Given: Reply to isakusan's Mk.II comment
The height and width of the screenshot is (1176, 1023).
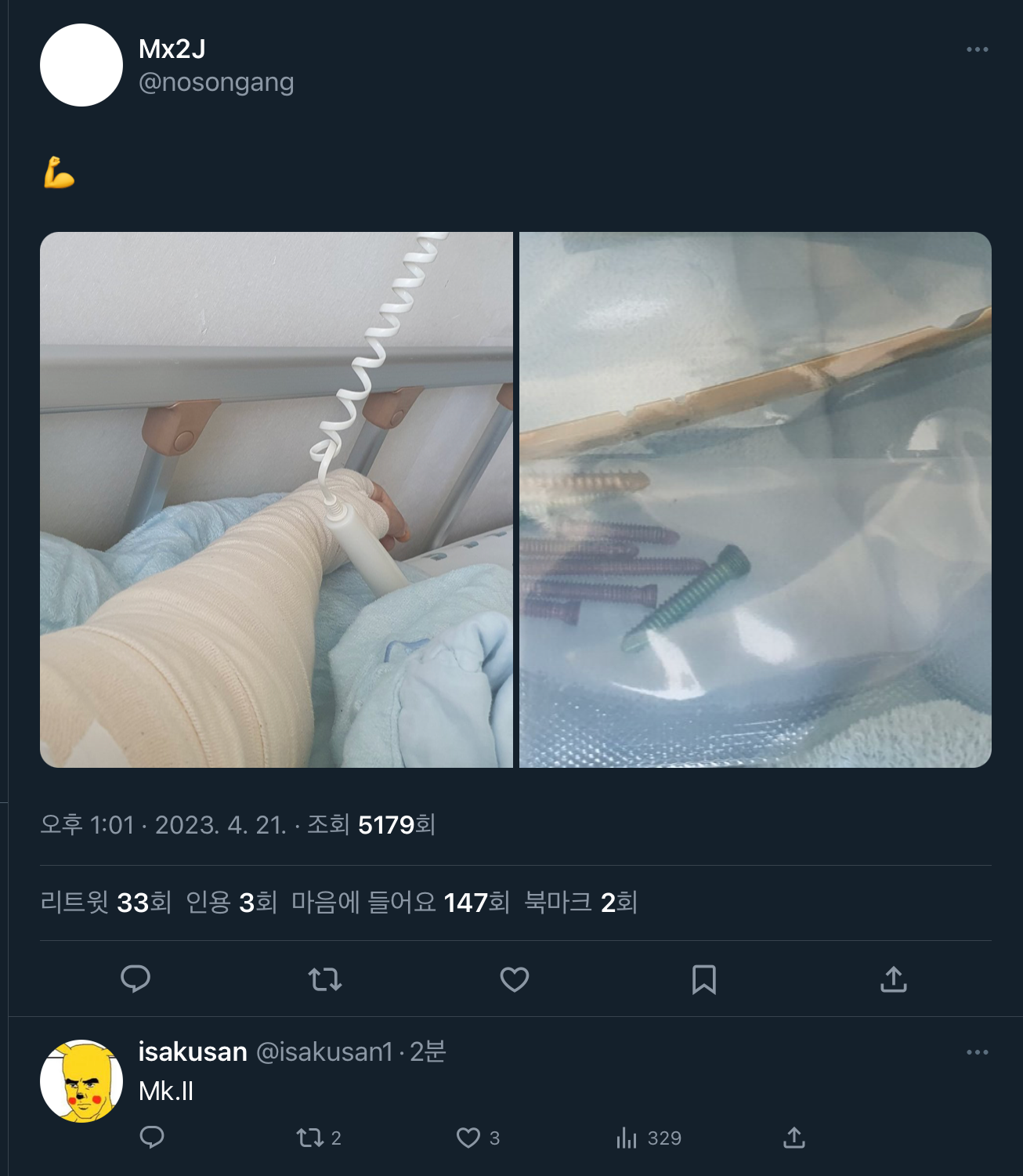Looking at the screenshot, I should click(x=151, y=1140).
